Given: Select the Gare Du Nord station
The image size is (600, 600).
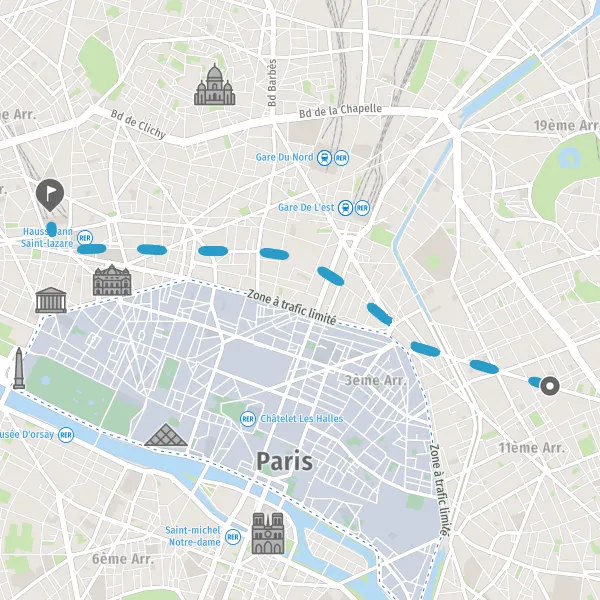Looking at the screenshot, I should click(302, 157).
